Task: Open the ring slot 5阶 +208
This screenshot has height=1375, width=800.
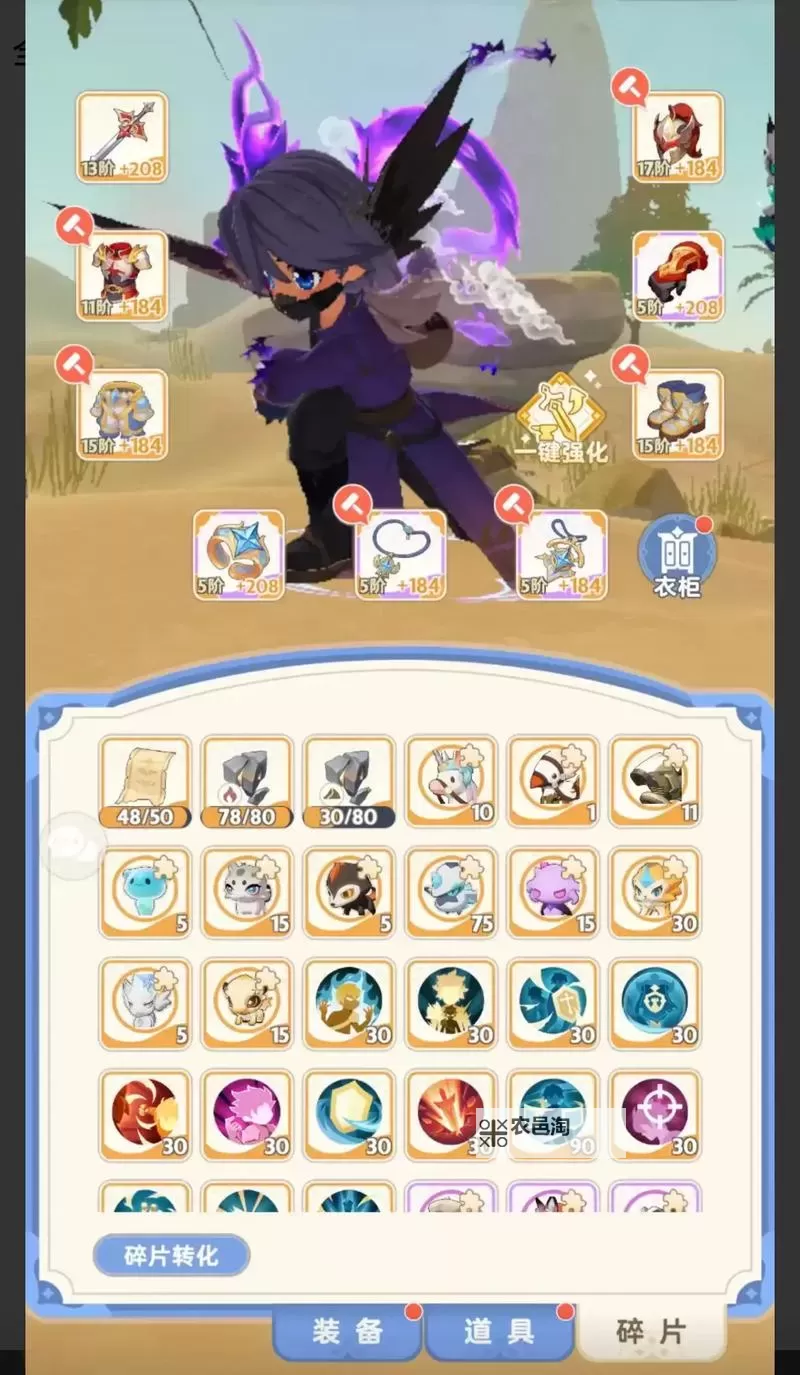Action: click(238, 554)
